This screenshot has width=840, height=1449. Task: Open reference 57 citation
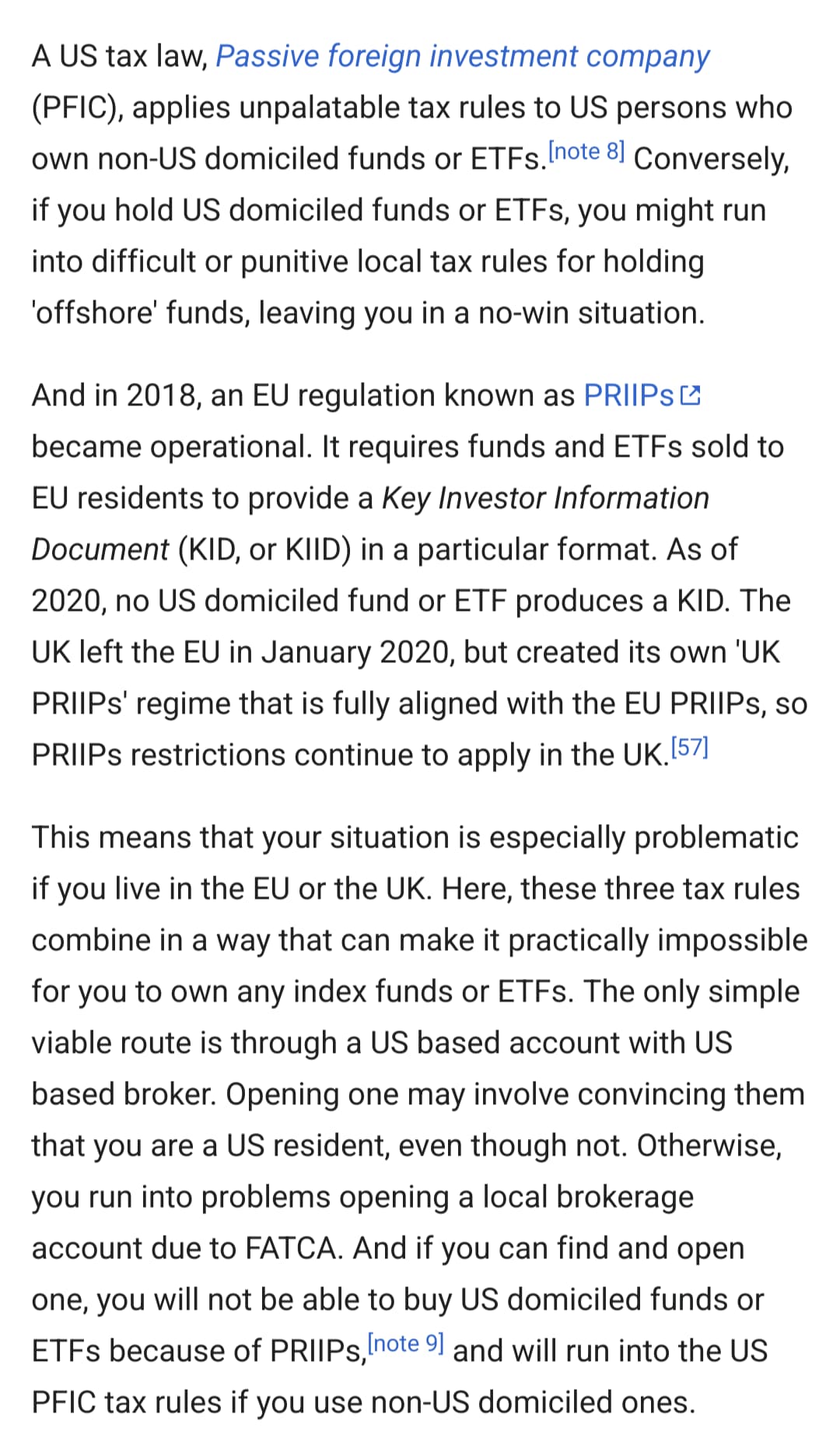point(689,747)
